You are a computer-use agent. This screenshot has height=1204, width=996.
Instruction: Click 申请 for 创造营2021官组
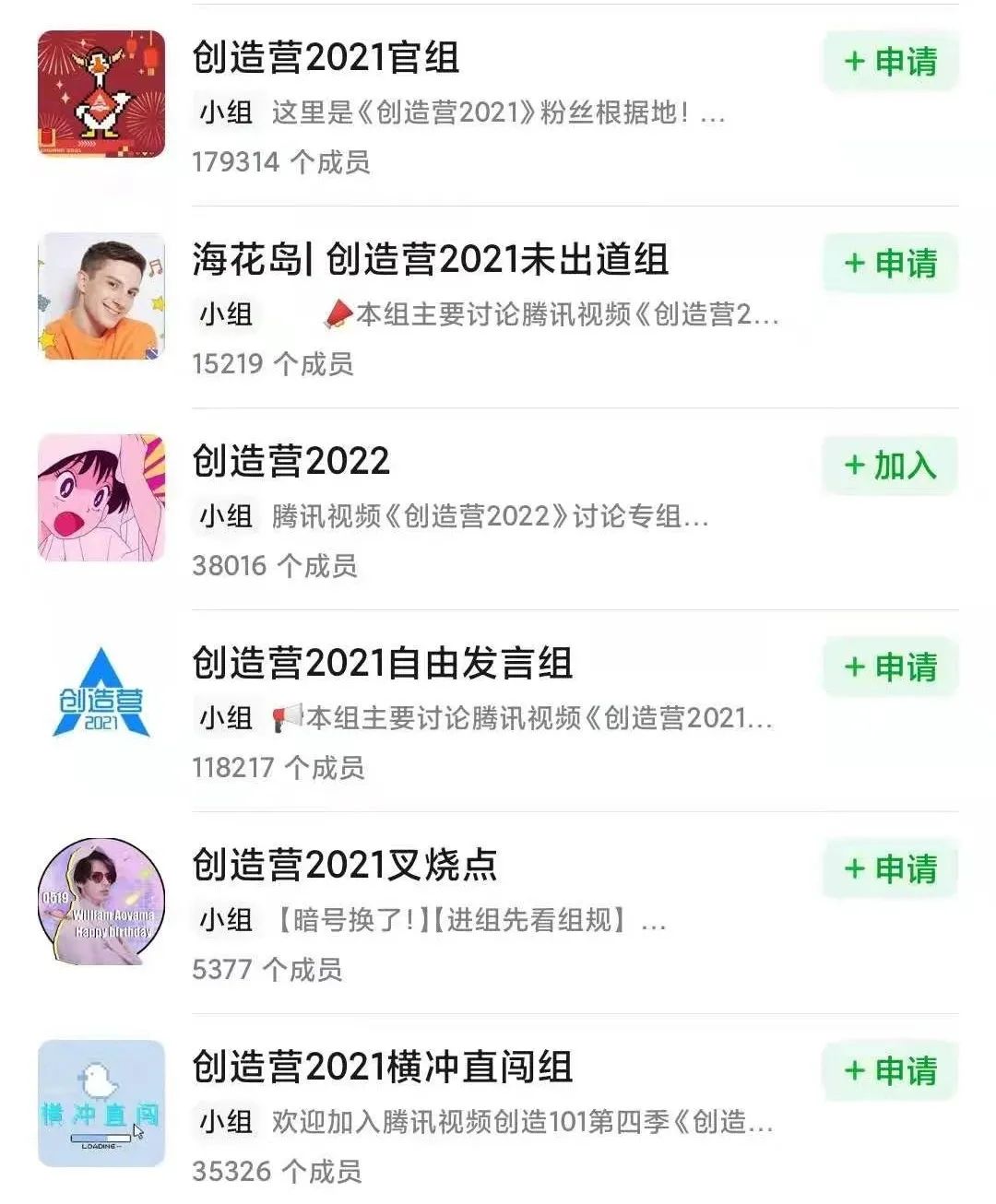(x=888, y=62)
